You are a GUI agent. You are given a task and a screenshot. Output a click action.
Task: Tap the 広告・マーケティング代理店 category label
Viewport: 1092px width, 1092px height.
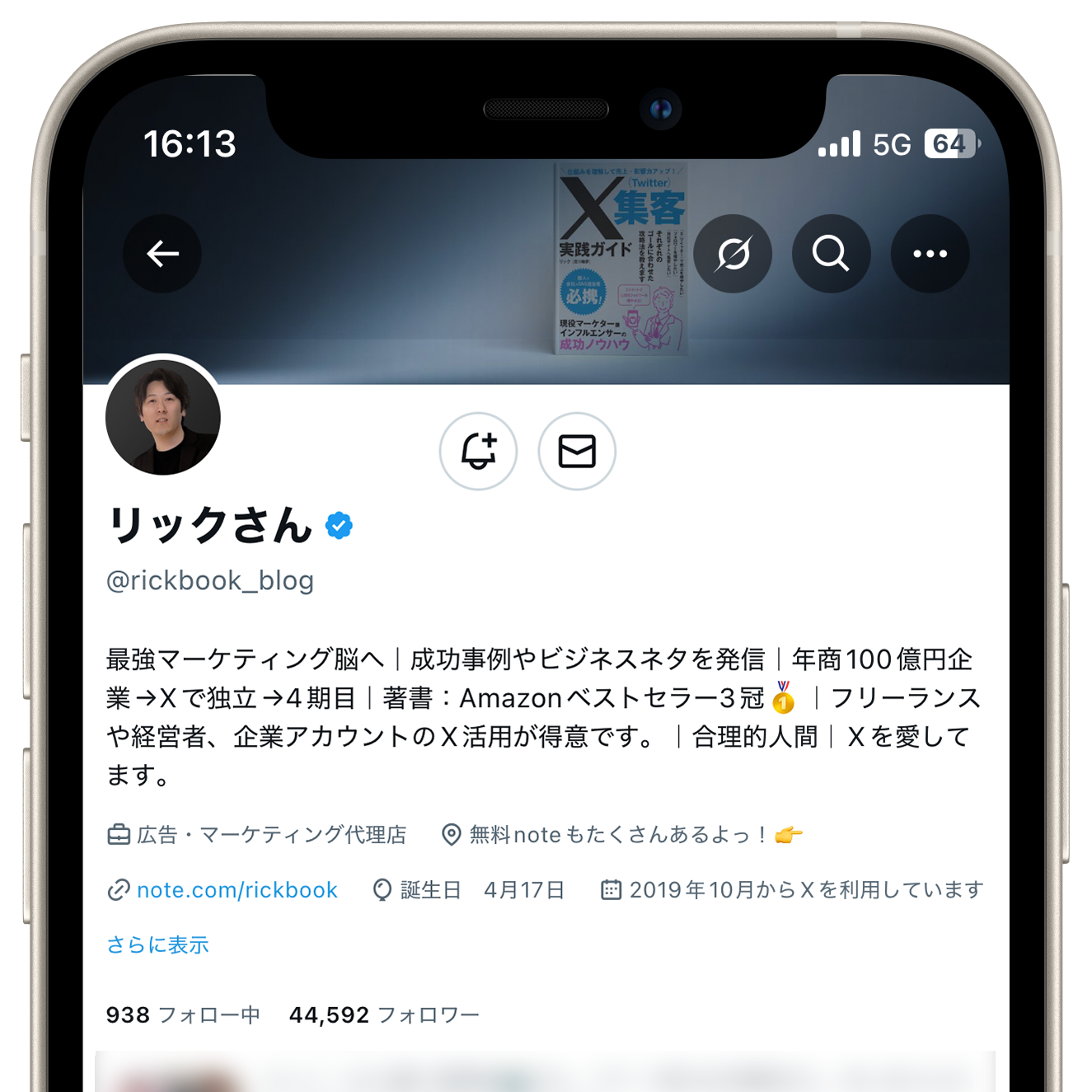[x=270, y=835]
